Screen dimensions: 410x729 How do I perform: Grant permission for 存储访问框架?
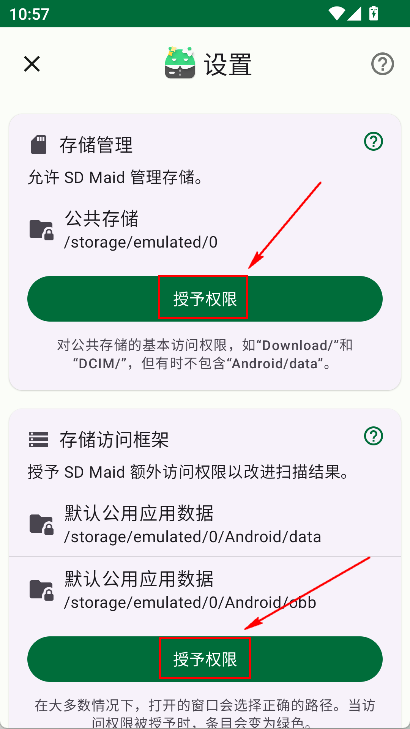tap(205, 659)
